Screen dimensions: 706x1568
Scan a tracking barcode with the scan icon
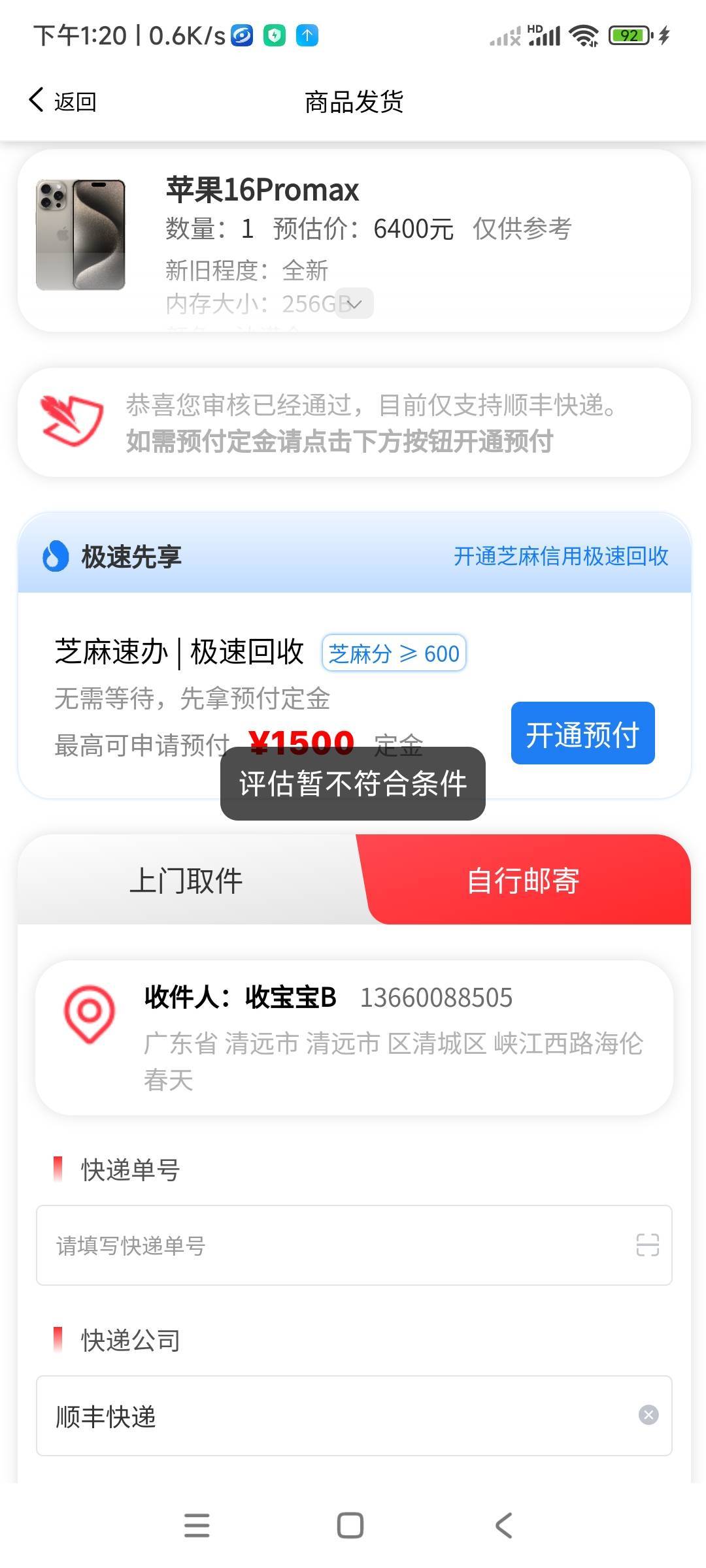point(647,1245)
